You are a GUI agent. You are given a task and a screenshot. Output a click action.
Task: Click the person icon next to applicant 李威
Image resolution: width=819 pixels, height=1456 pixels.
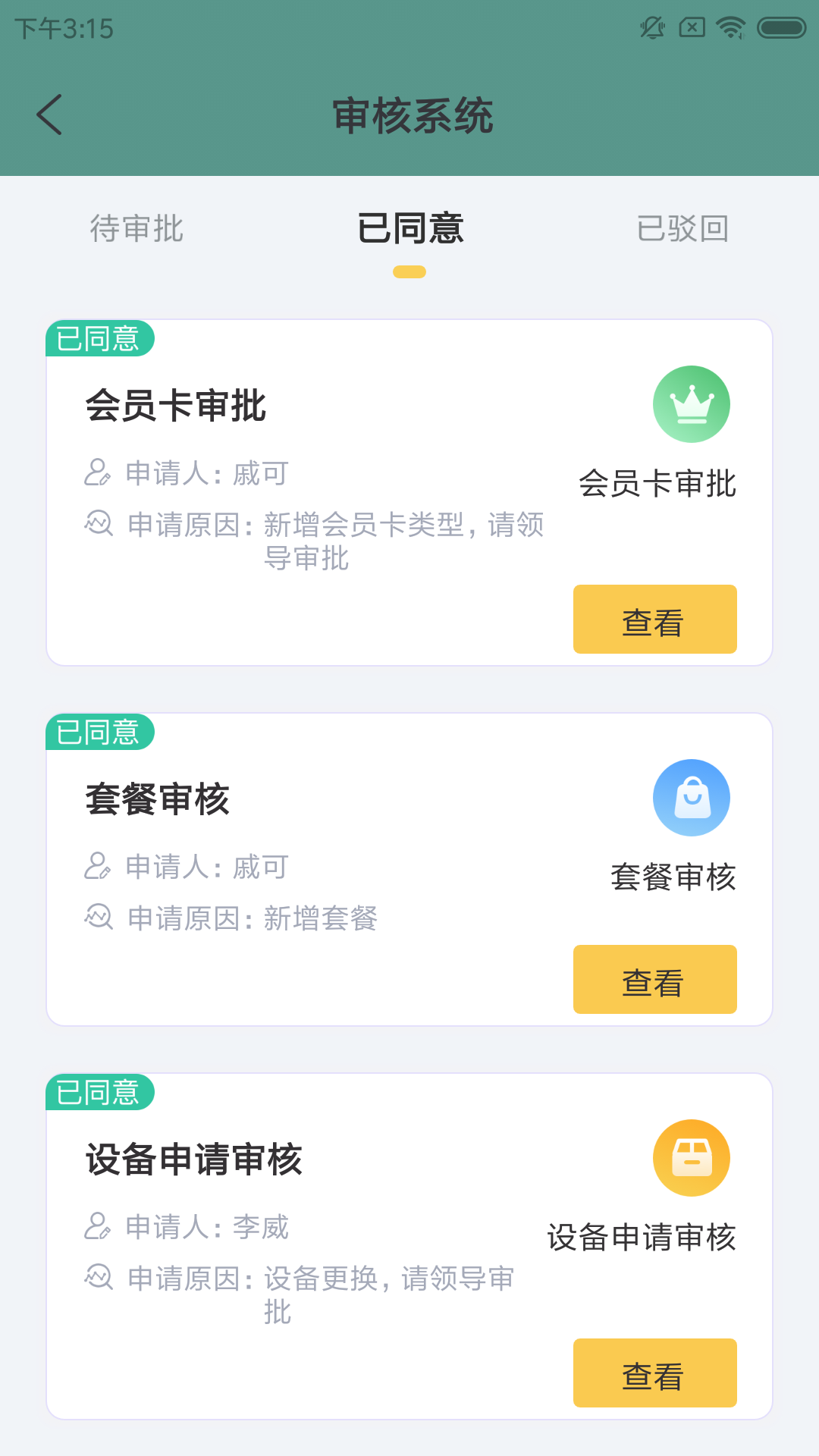[x=97, y=1225]
